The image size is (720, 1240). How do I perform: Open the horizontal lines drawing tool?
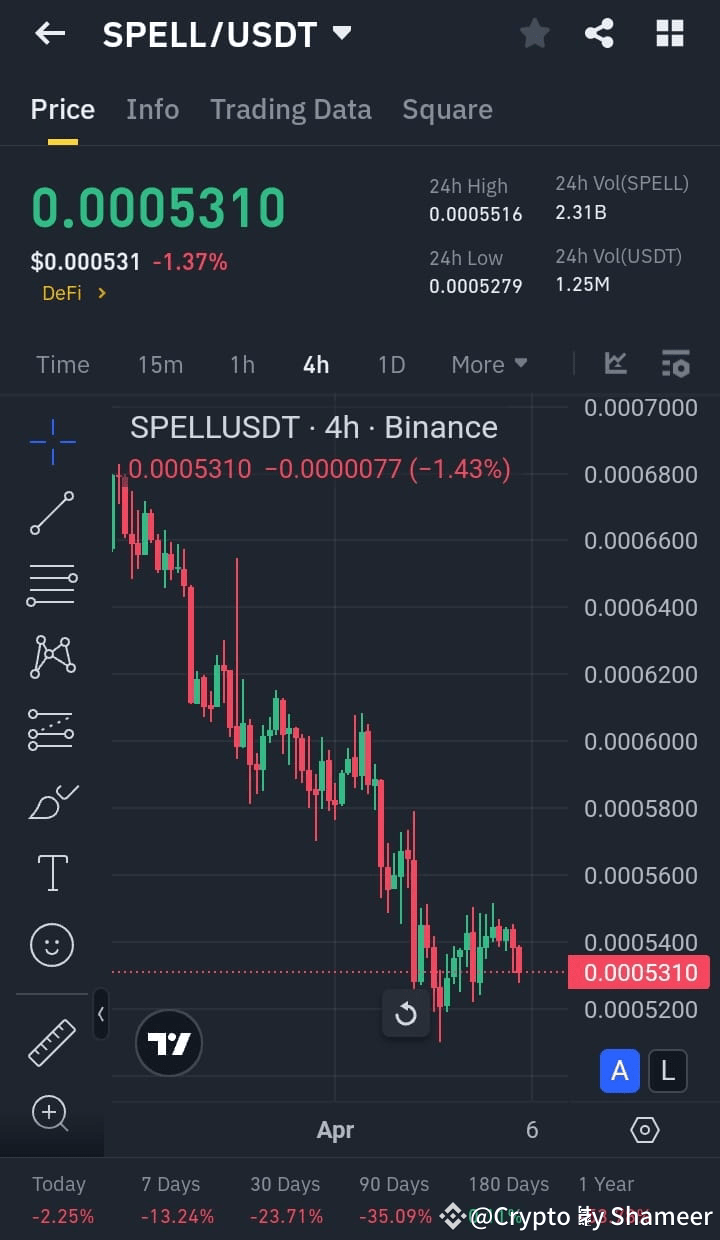tap(52, 584)
